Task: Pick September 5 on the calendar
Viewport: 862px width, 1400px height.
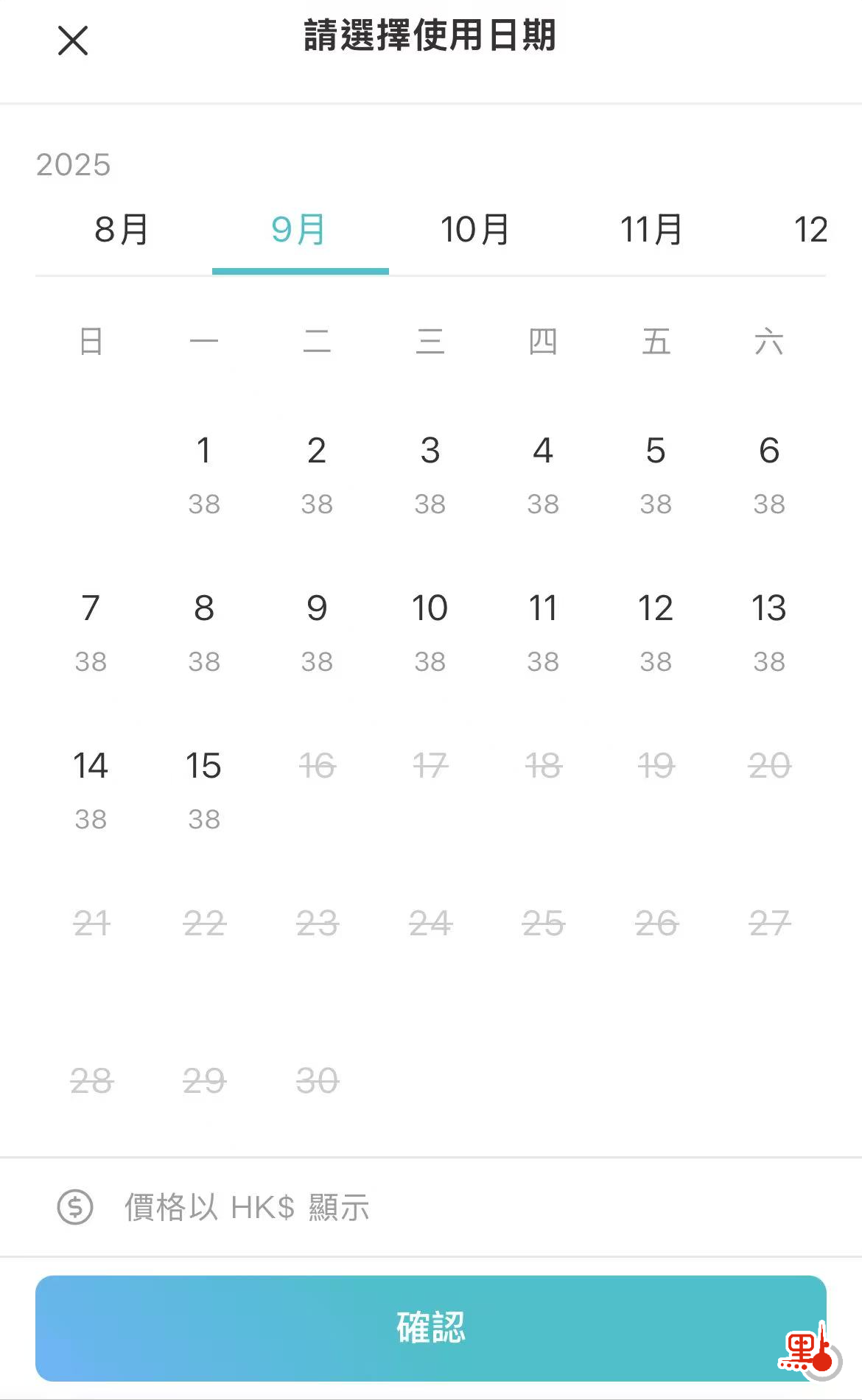Action: [656, 475]
